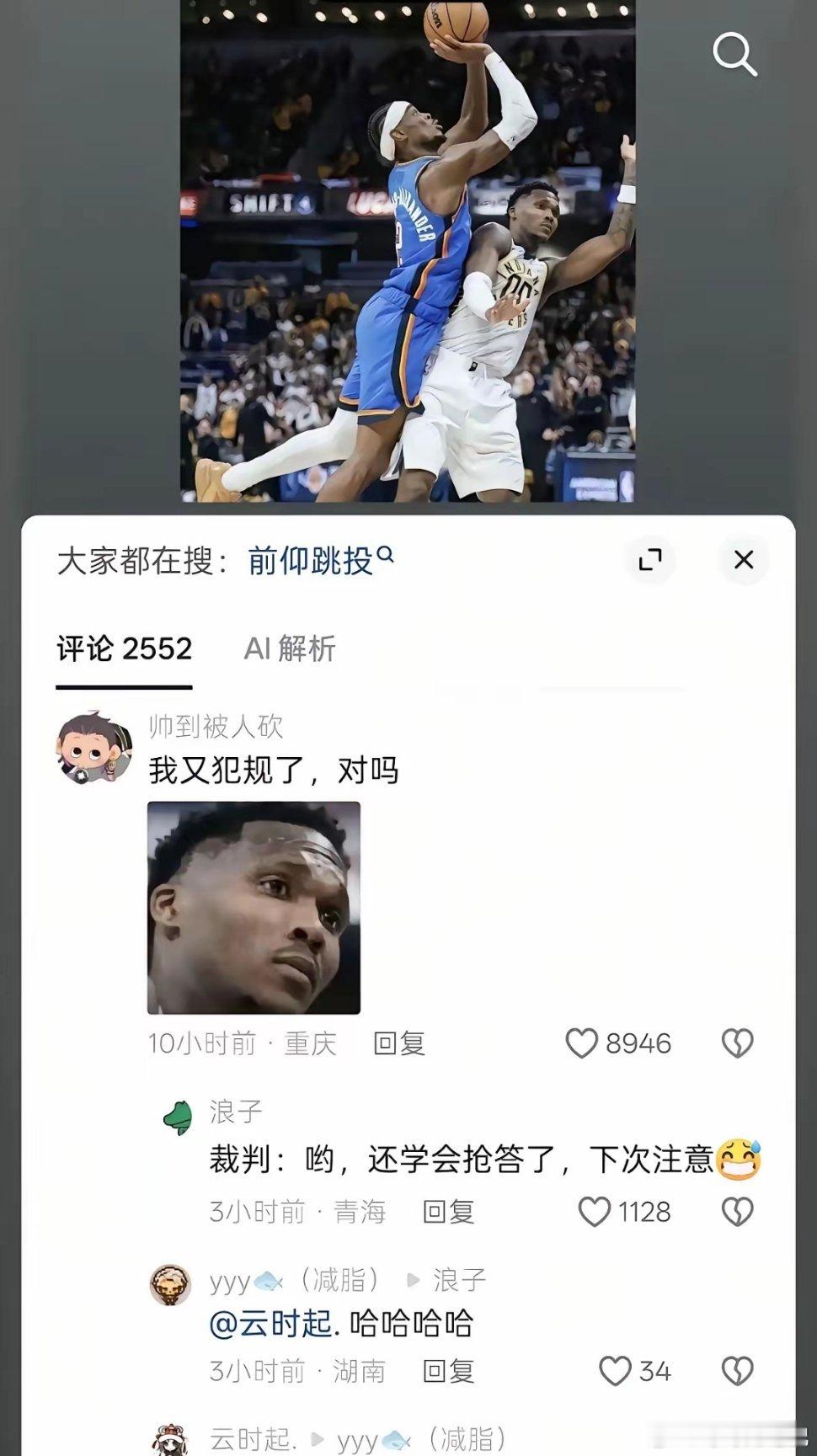Like 帅到被人砍's comment with the heart

coord(582,1043)
